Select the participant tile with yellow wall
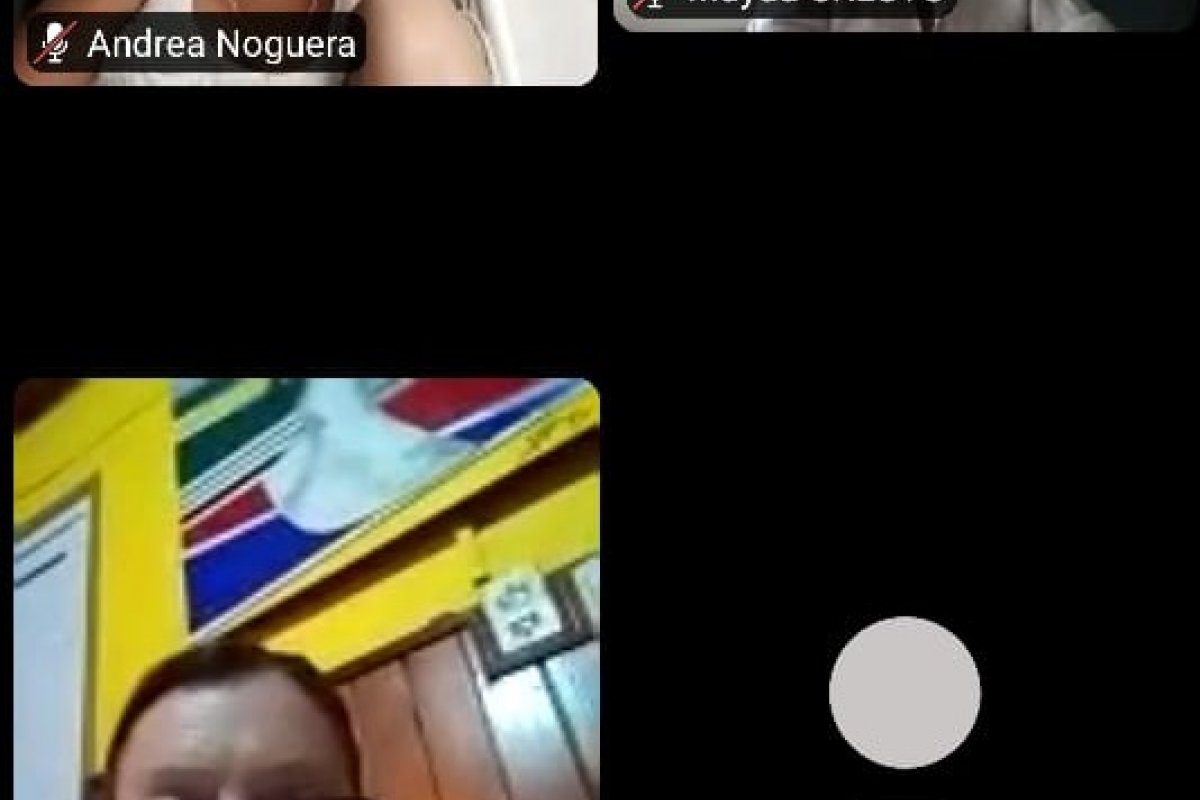The width and height of the screenshot is (1200, 800). 305,590
